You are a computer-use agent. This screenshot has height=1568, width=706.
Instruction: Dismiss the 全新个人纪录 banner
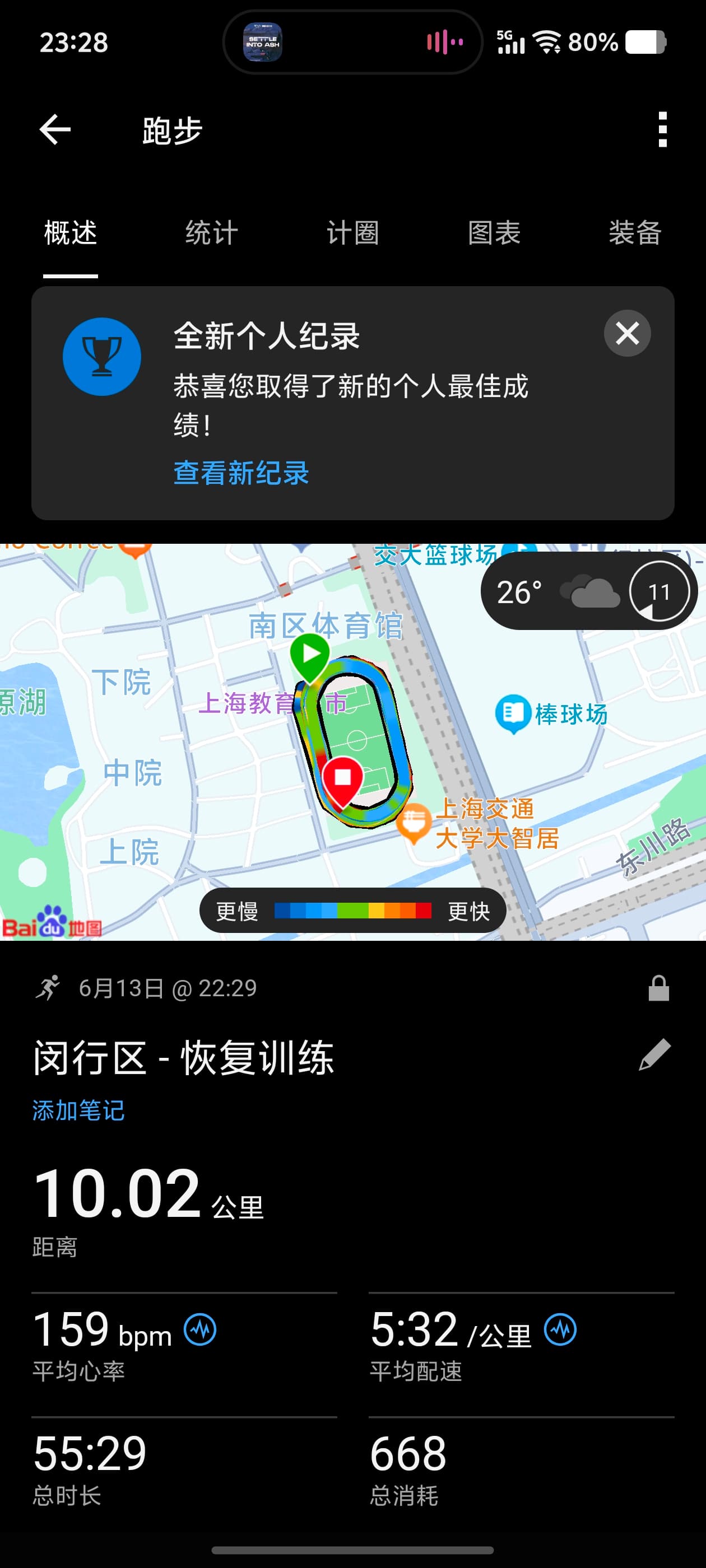pos(627,334)
